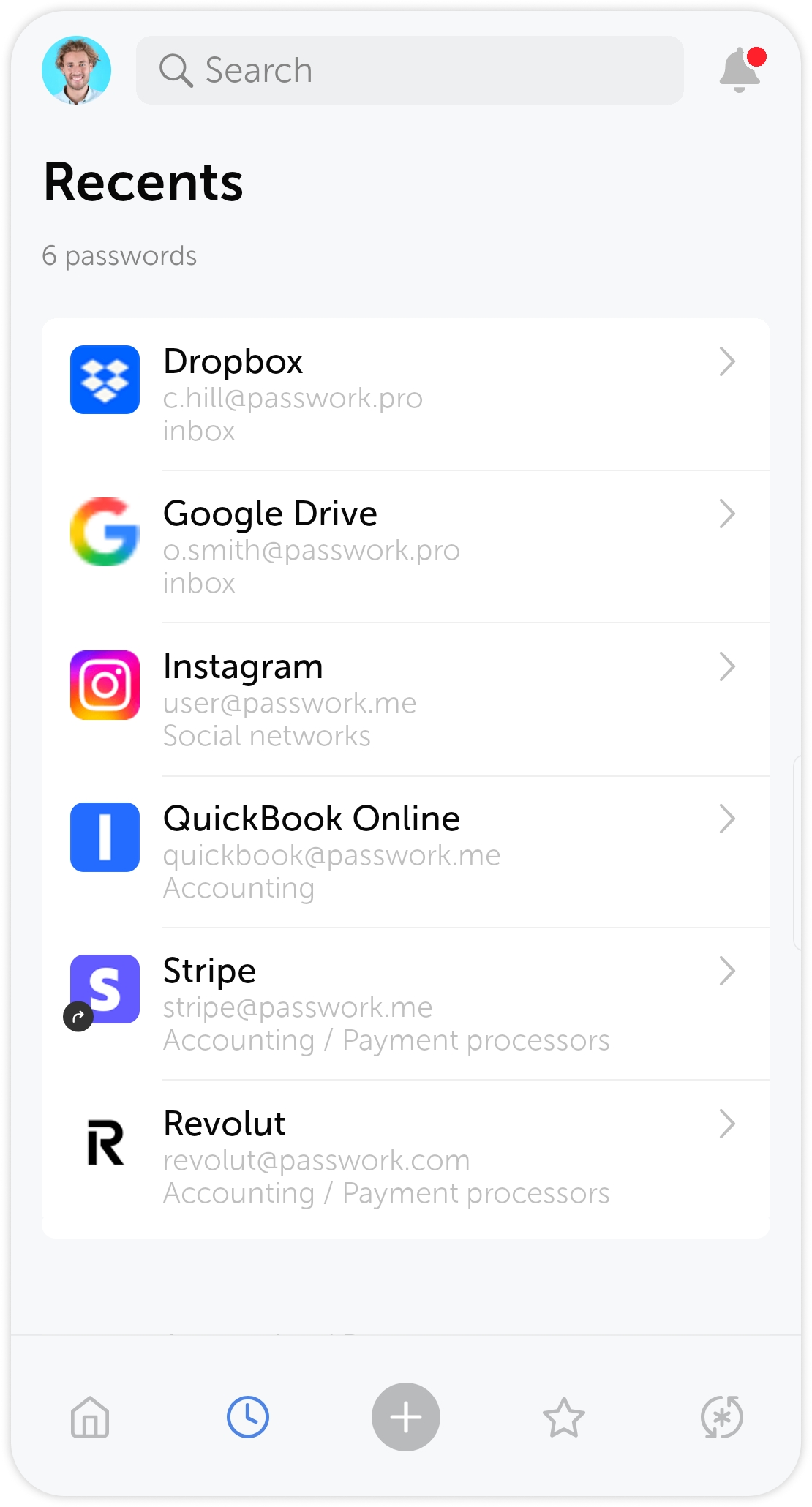
Task: Open the Instagram password entry
Action: click(x=406, y=699)
